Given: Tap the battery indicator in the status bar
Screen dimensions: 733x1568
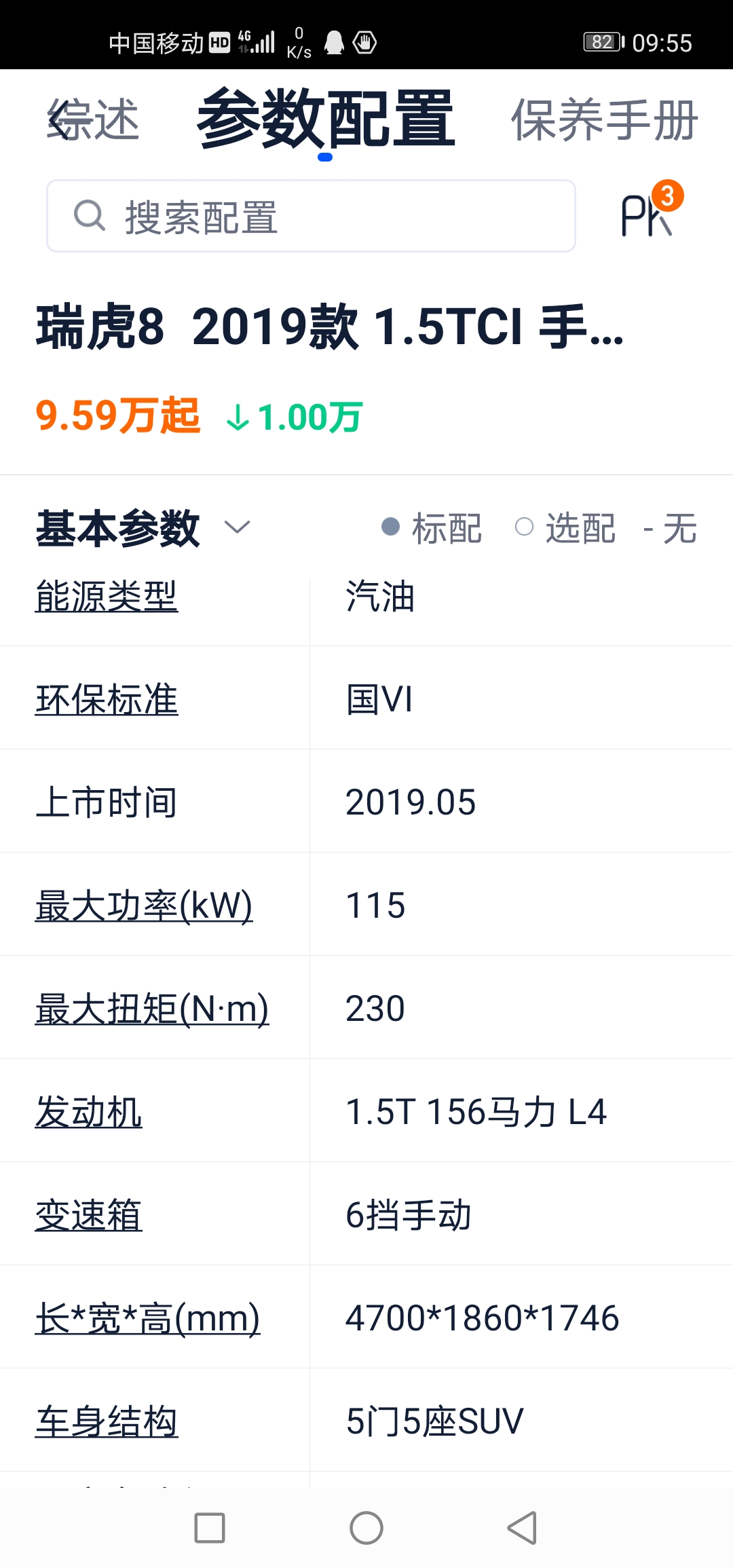Looking at the screenshot, I should pyautogui.click(x=603, y=42).
